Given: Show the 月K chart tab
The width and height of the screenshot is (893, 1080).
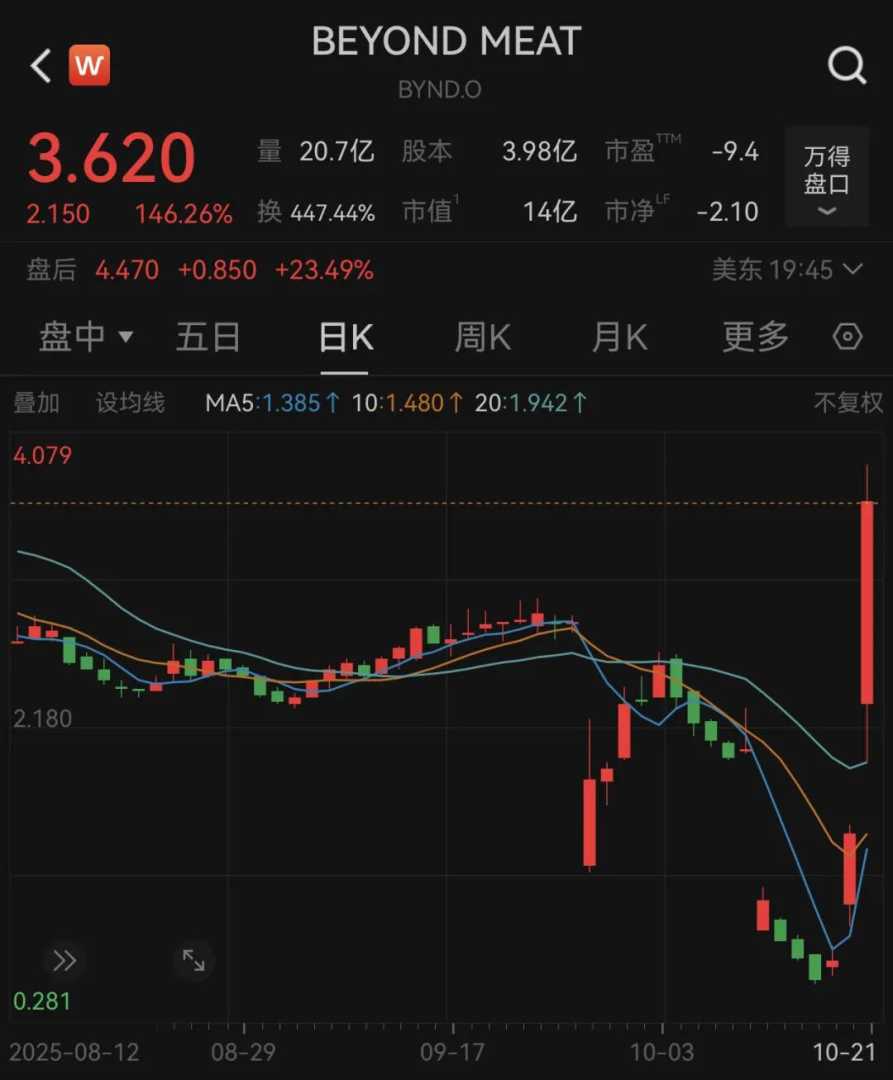Looking at the screenshot, I should click(620, 337).
